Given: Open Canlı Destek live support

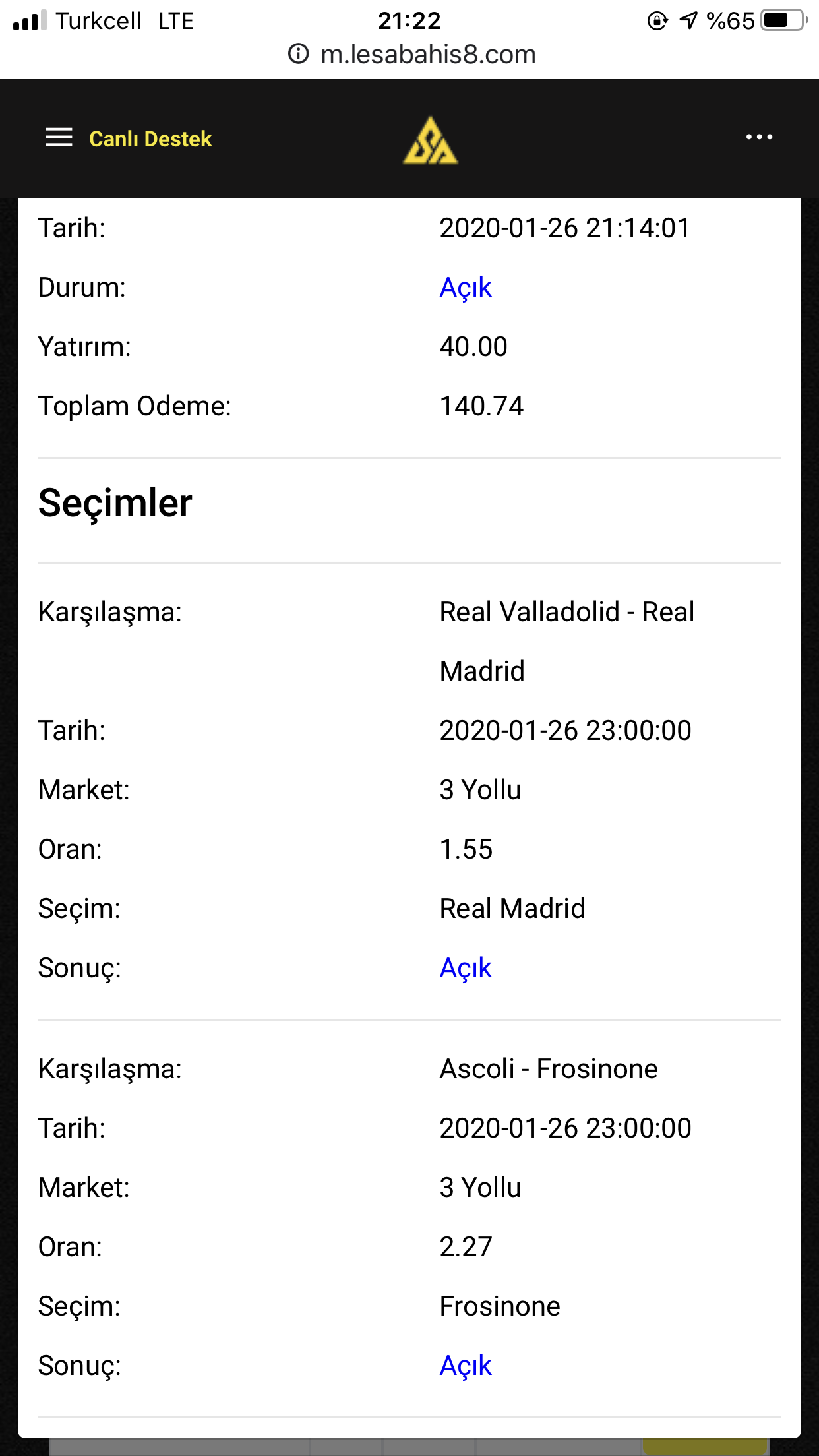Looking at the screenshot, I should 150,138.
